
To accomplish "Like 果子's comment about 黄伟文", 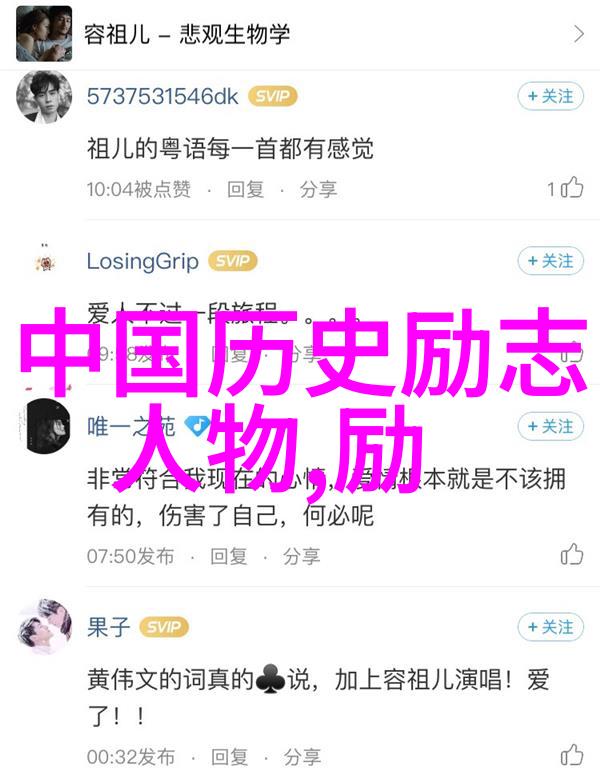I will pos(571,754).
